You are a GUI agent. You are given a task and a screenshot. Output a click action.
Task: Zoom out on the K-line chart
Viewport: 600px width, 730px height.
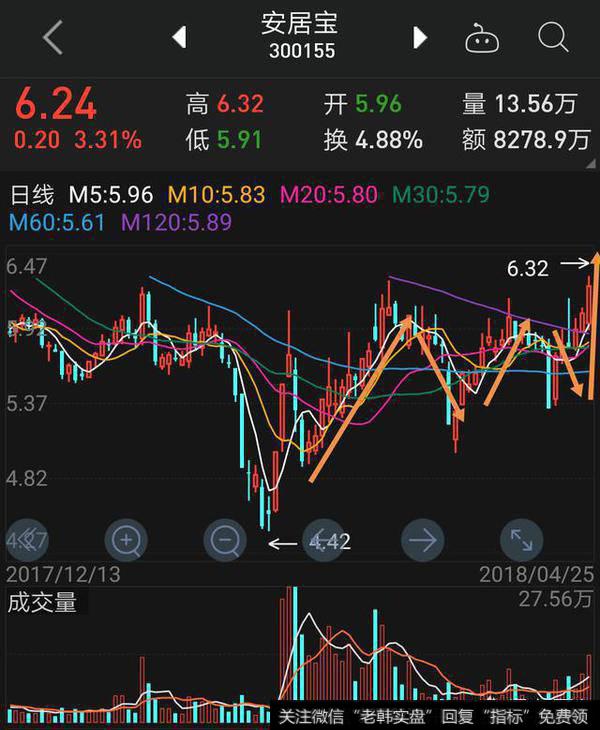(x=225, y=541)
